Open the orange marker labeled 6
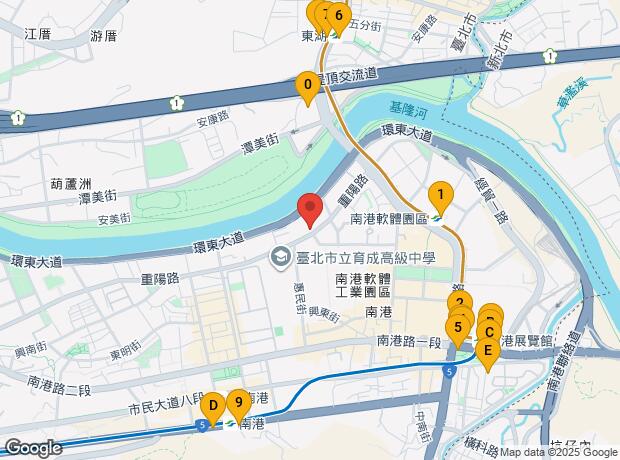620x460 pixels. pos(339,16)
